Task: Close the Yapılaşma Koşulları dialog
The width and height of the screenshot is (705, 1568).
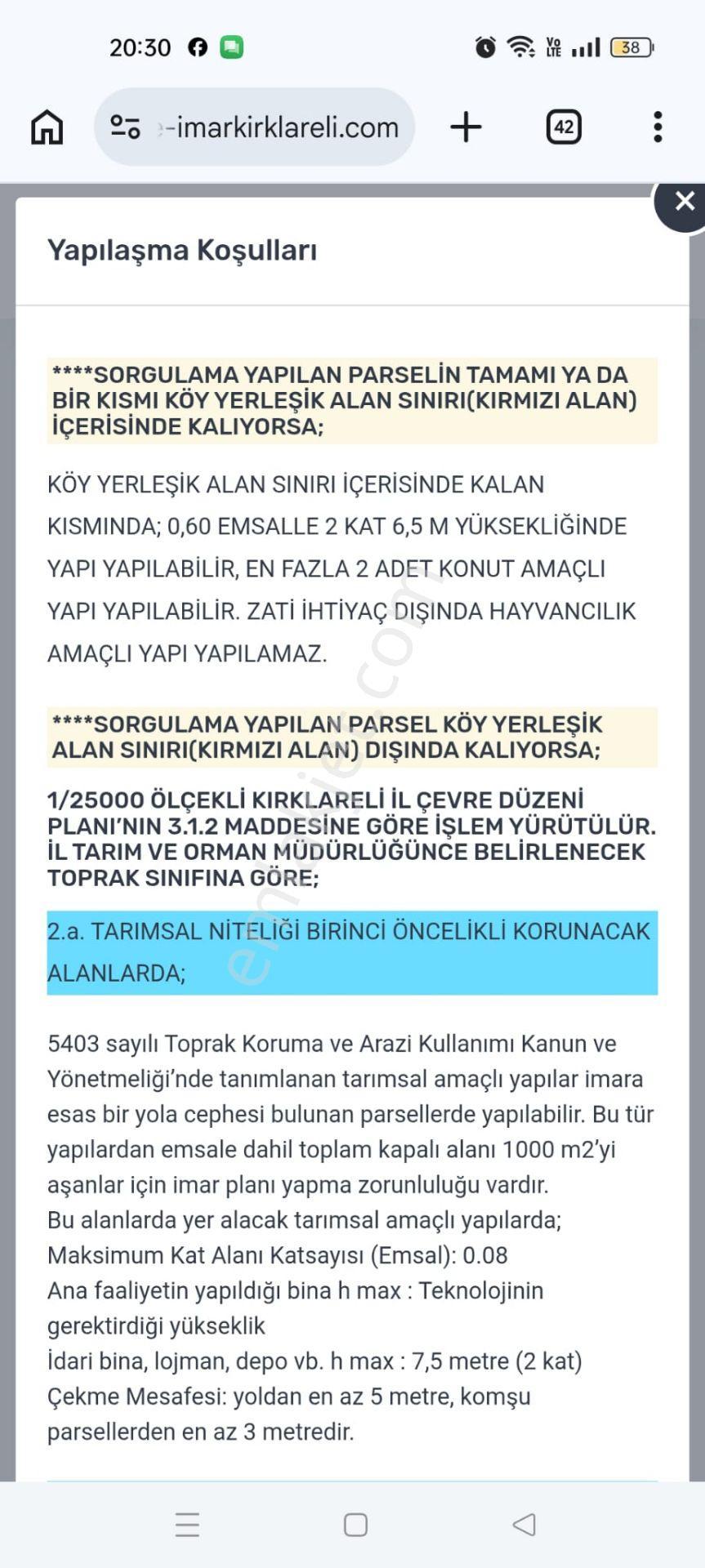Action: click(683, 201)
